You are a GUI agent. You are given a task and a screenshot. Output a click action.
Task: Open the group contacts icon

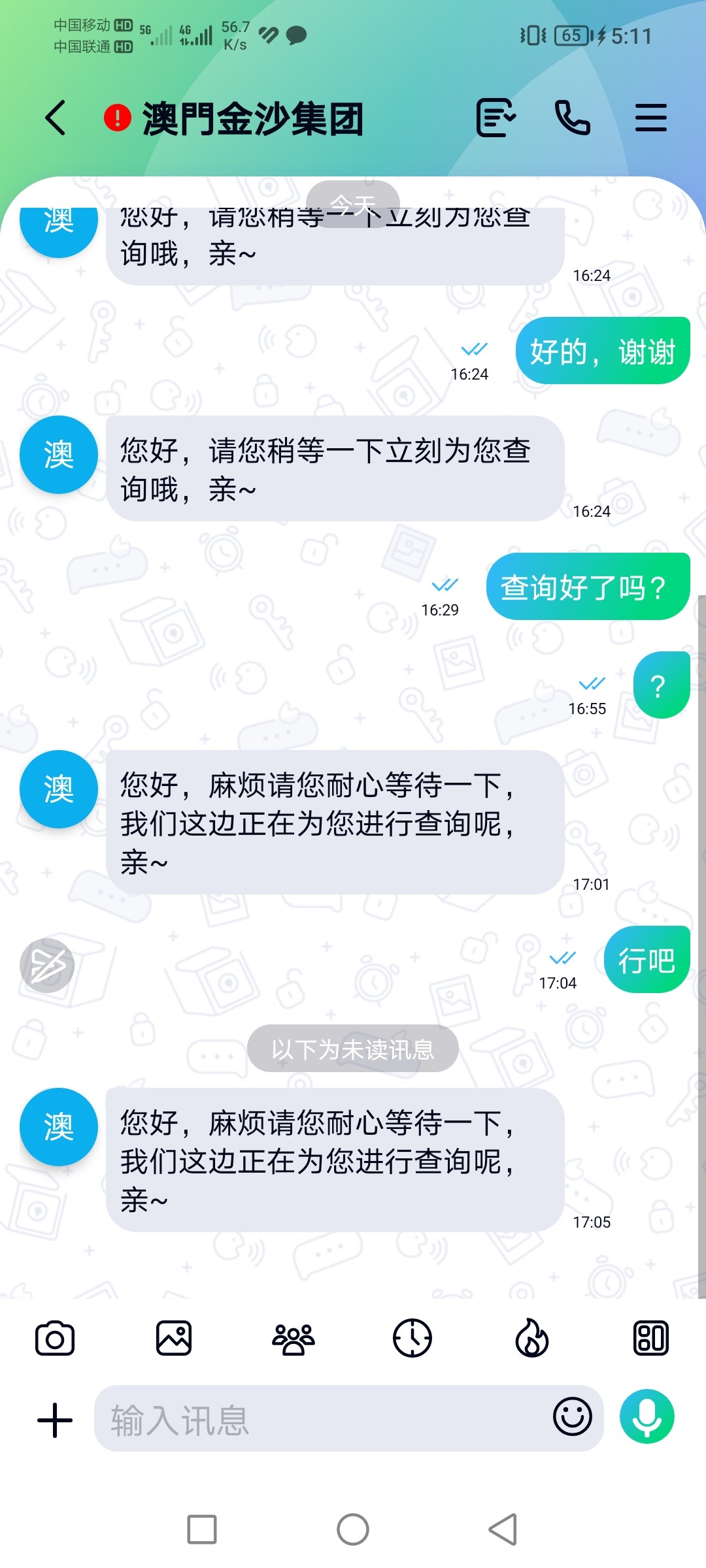pyautogui.click(x=294, y=1339)
